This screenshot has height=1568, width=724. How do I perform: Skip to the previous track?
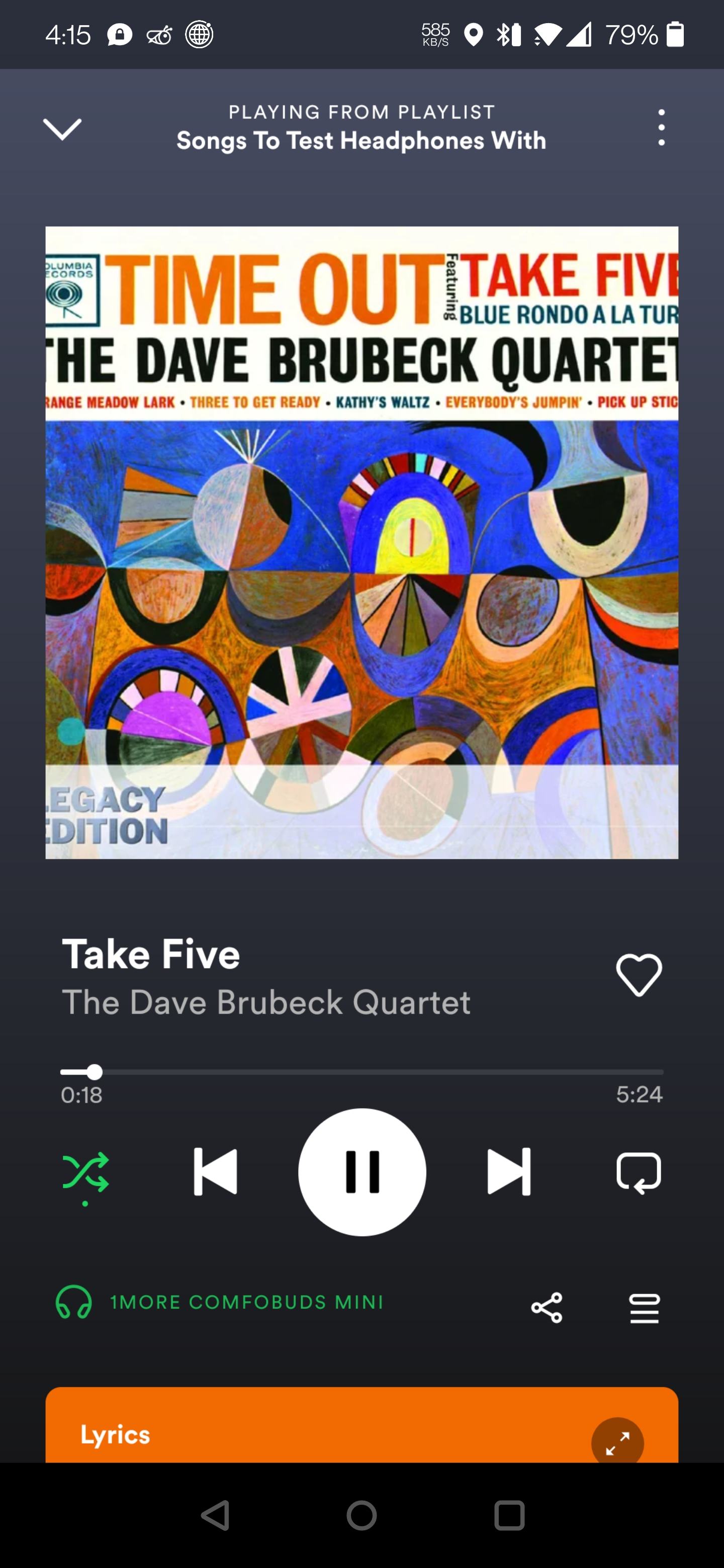pyautogui.click(x=215, y=1172)
